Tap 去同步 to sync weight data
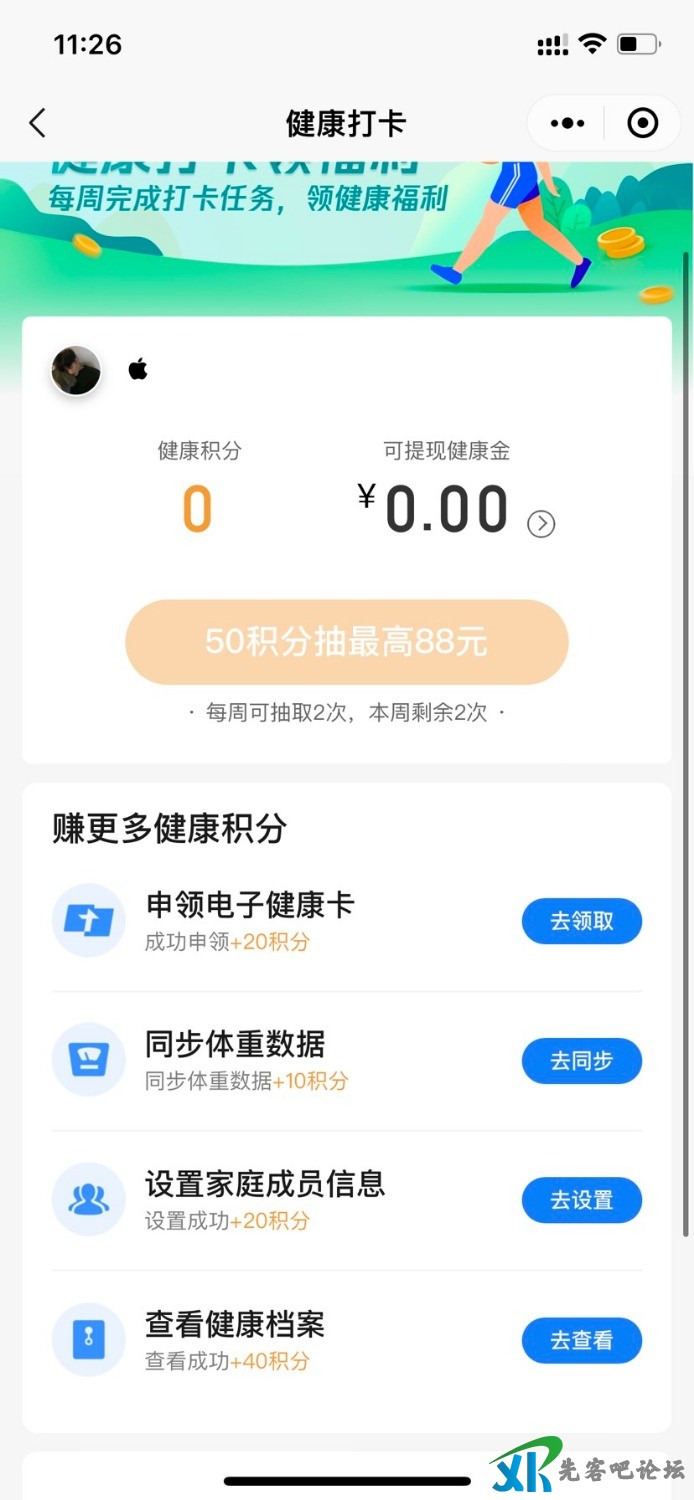This screenshot has height=1500, width=694. 581,1061
